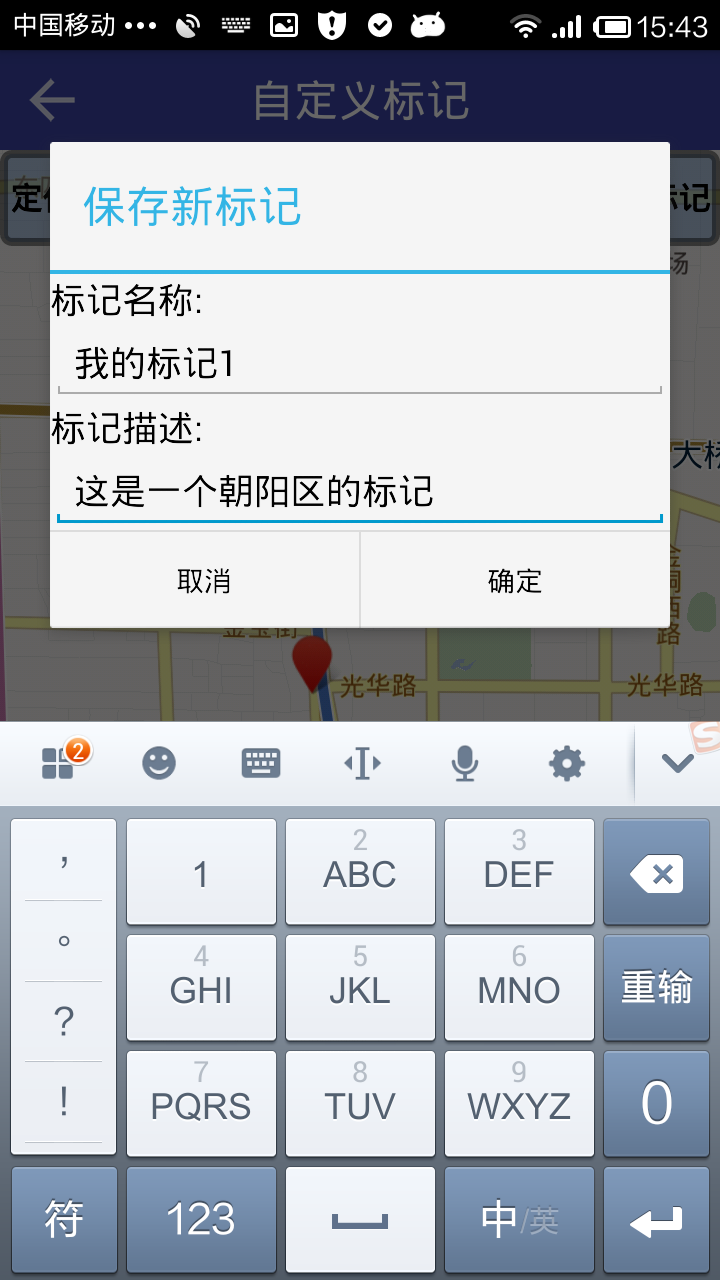Image resolution: width=720 pixels, height=1280 pixels.
Task: Open the keyboard layout switcher
Action: pyautogui.click(x=261, y=764)
